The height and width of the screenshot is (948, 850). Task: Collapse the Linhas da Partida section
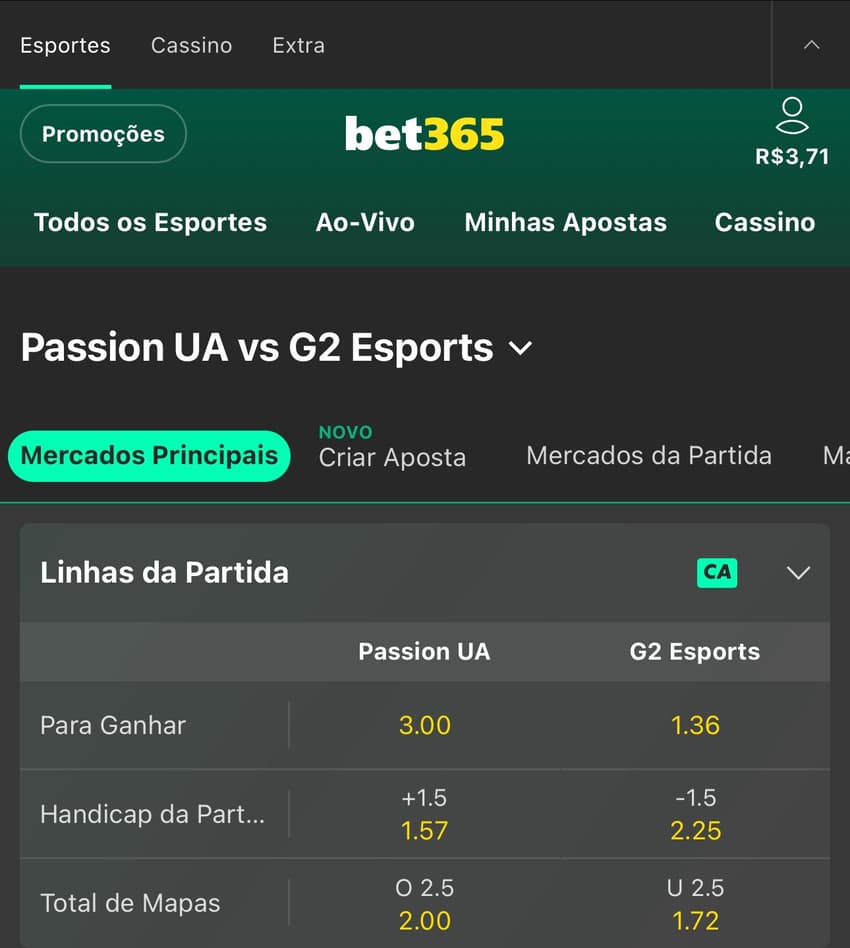tap(798, 573)
